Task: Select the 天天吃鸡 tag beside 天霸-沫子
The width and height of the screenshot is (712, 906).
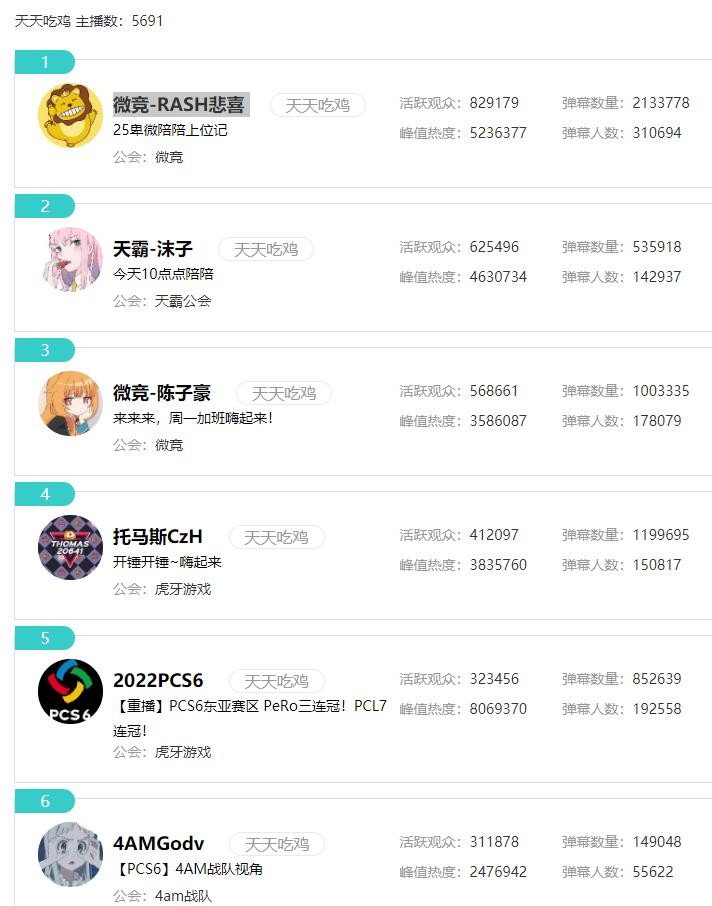Action: click(266, 249)
